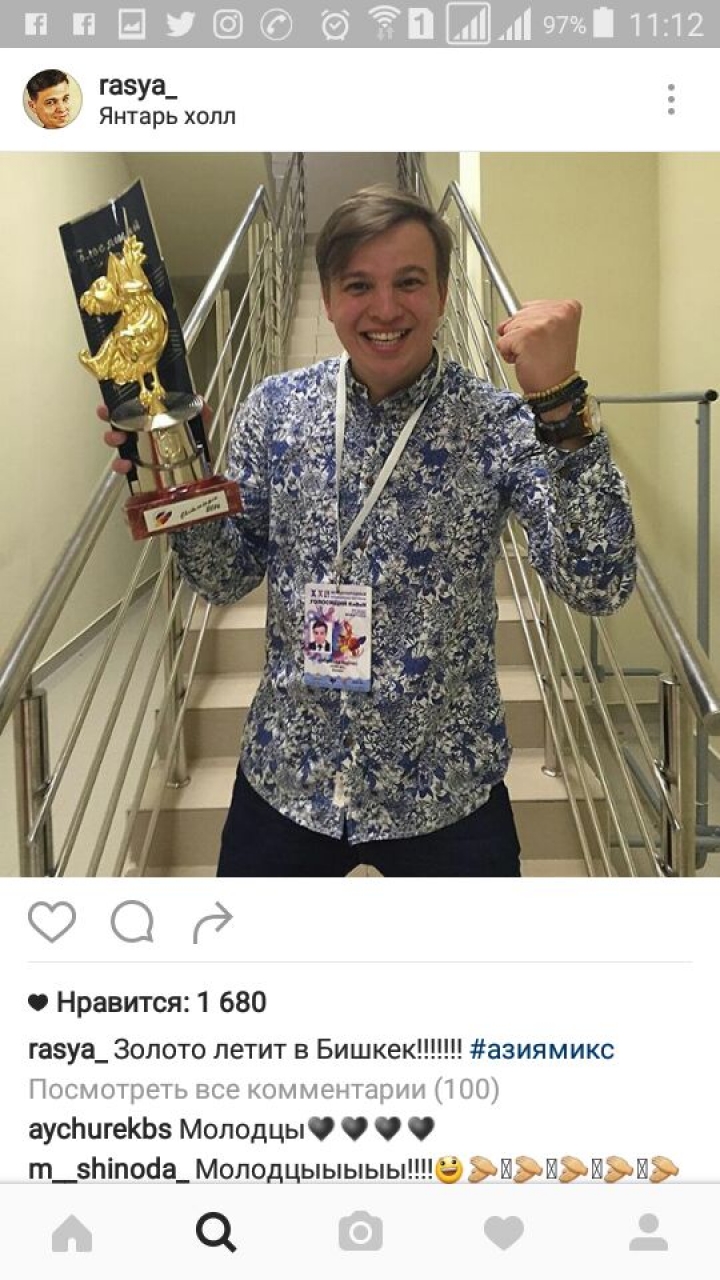View all 100 comments
This screenshot has width=720, height=1280.
point(264,1089)
